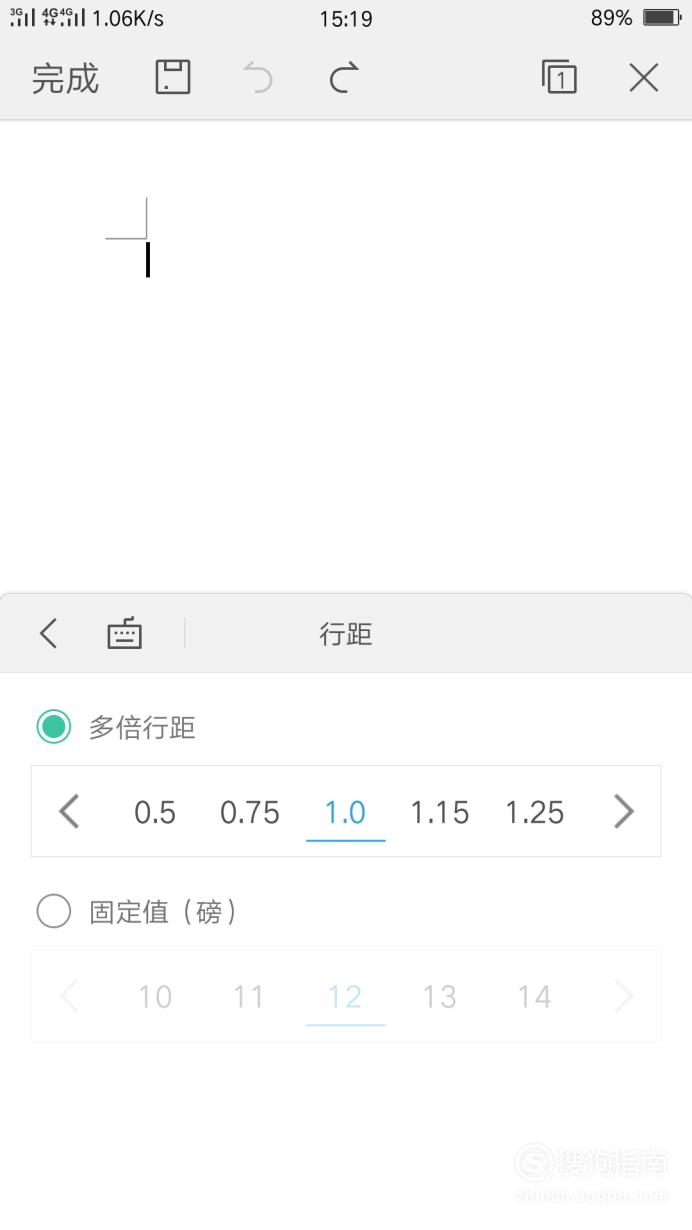The height and width of the screenshot is (1230, 692).
Task: Switch to keyboard input
Action: pyautogui.click(x=125, y=633)
